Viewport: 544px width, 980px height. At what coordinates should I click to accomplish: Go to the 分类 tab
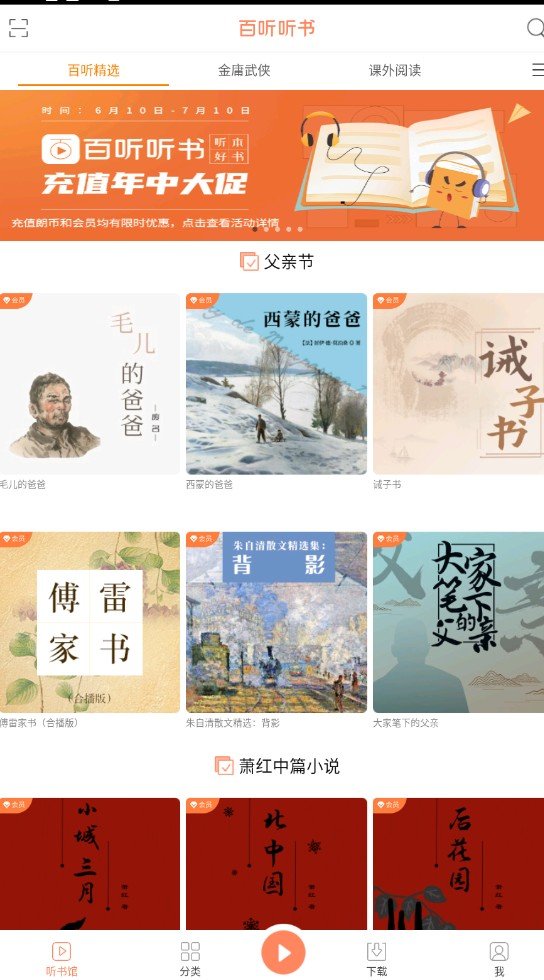(x=190, y=959)
